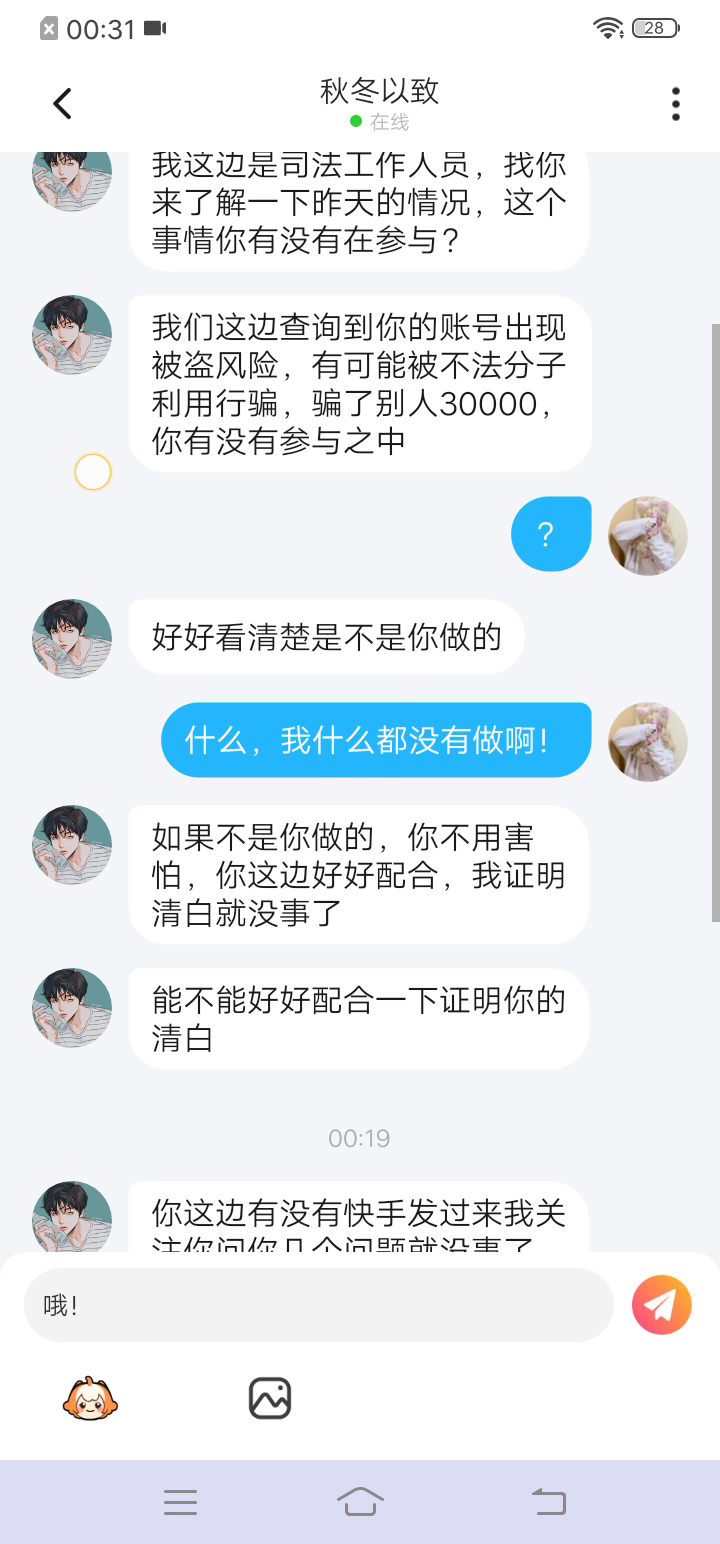Go back from the 秋冬以致 chat
Screen dimensions: 720x1544
(62, 104)
